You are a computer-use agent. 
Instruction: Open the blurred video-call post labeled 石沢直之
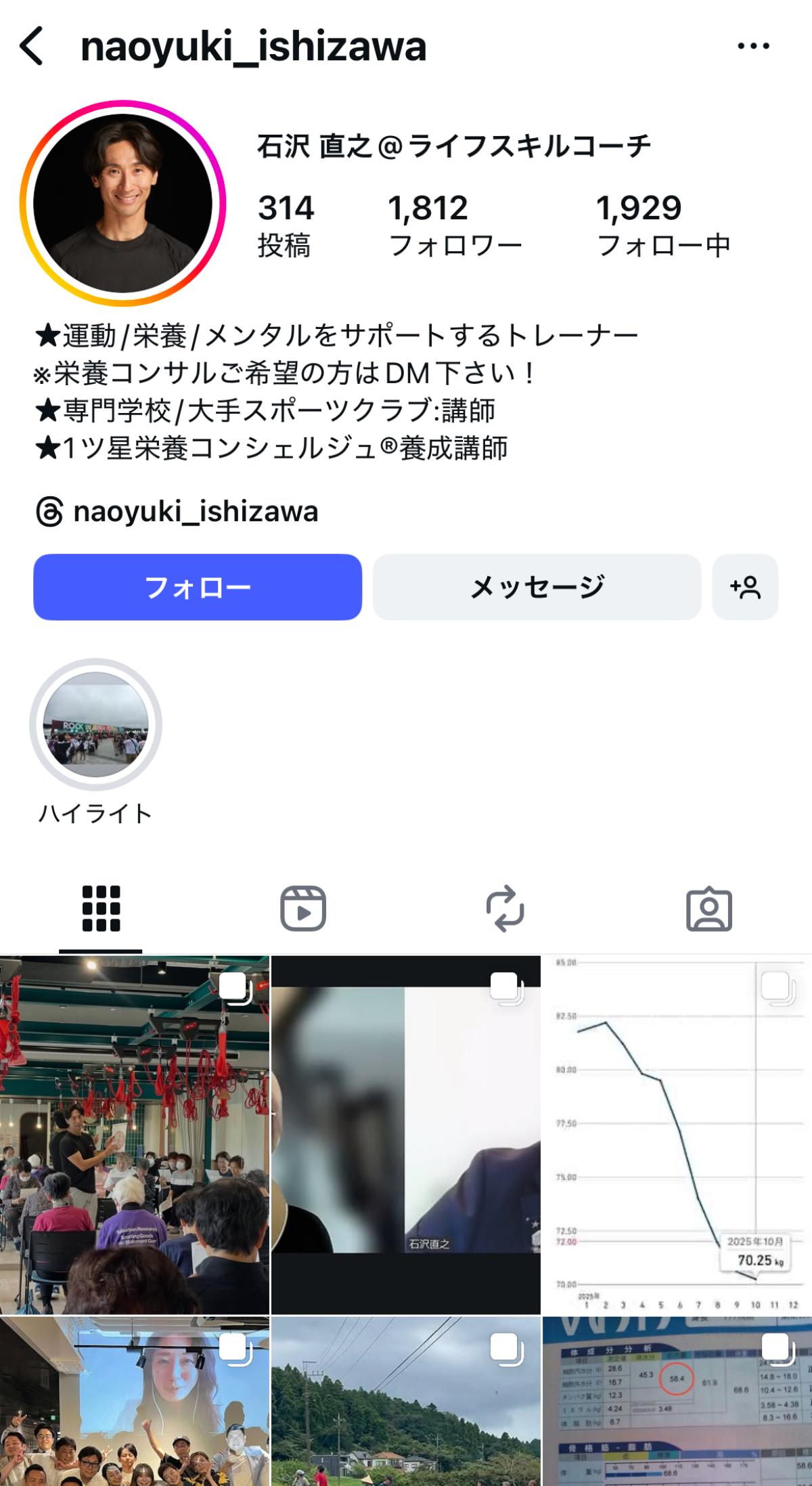[406, 1135]
